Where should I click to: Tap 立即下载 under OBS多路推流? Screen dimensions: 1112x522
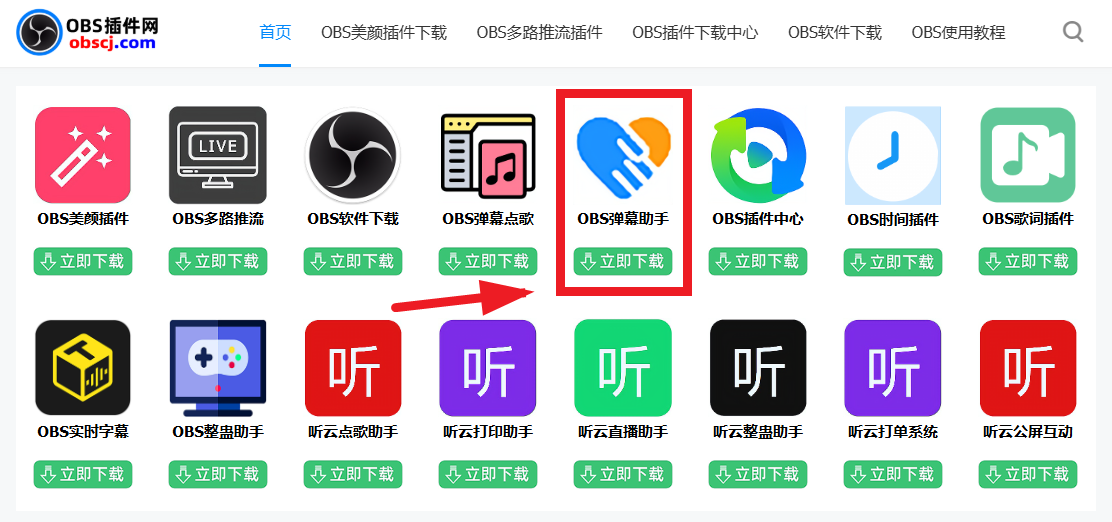pos(218,262)
